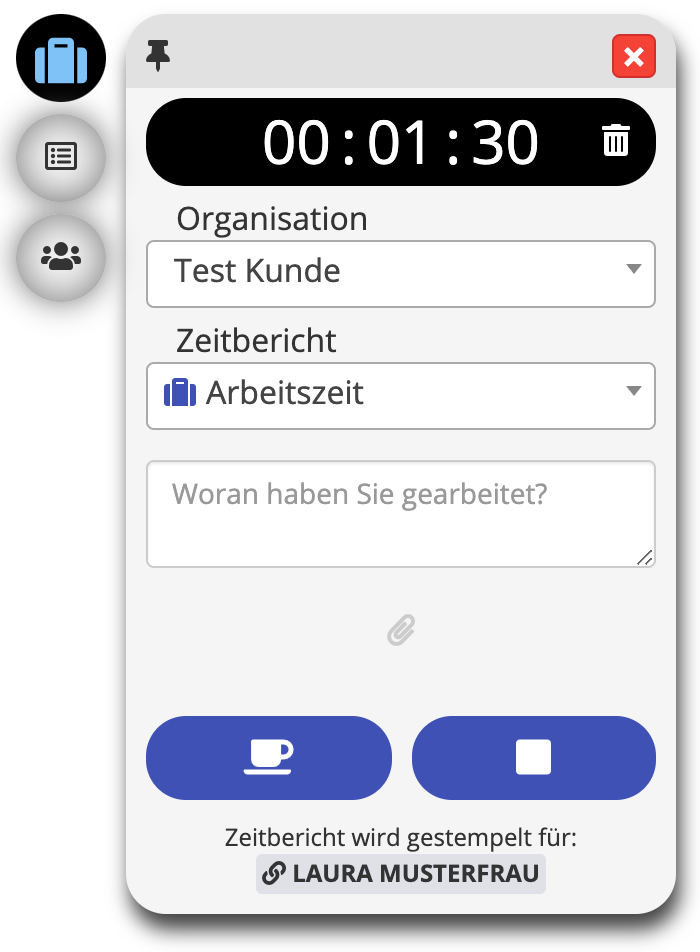Start a break with the coffee button
This screenshot has height=952, width=700.
click(268, 757)
